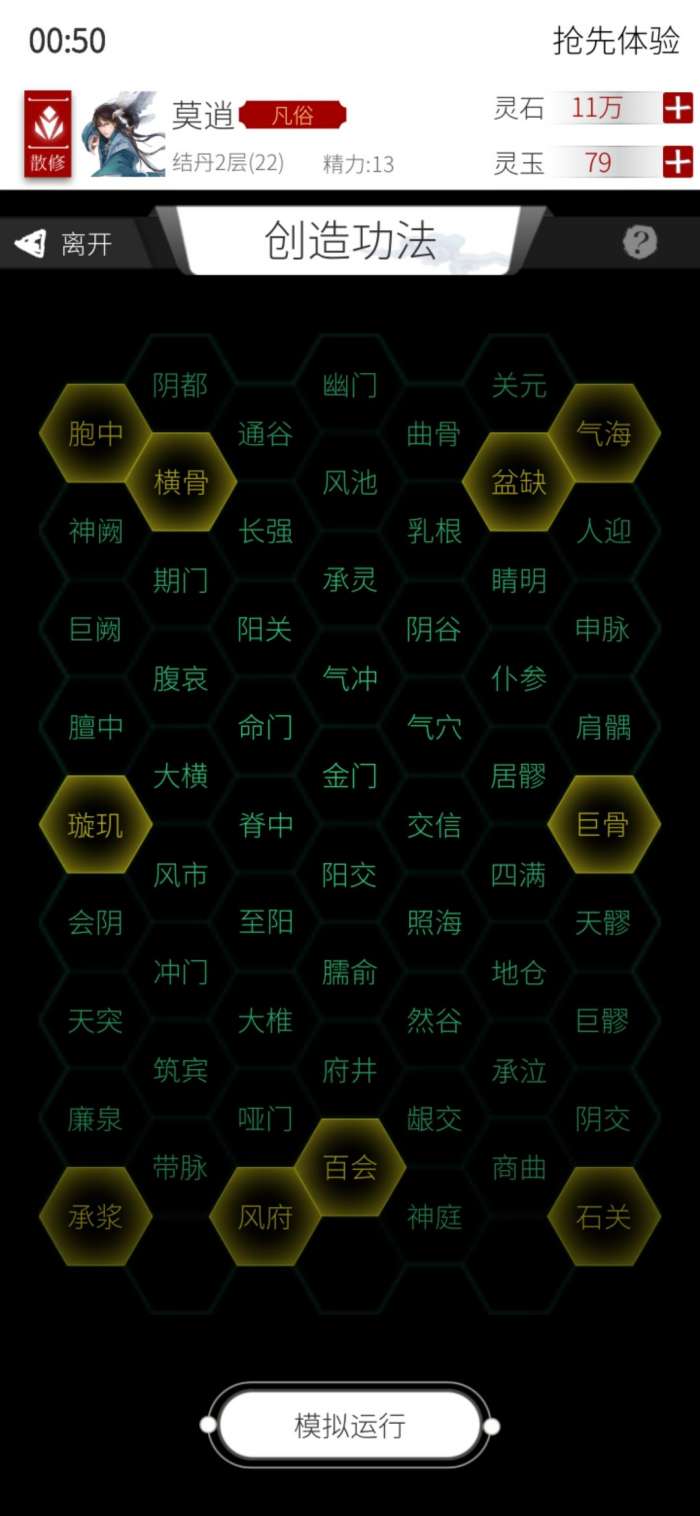Select the 风府 acupoint hexagon
Viewport: 700px width, 1516px height.
[265, 1217]
